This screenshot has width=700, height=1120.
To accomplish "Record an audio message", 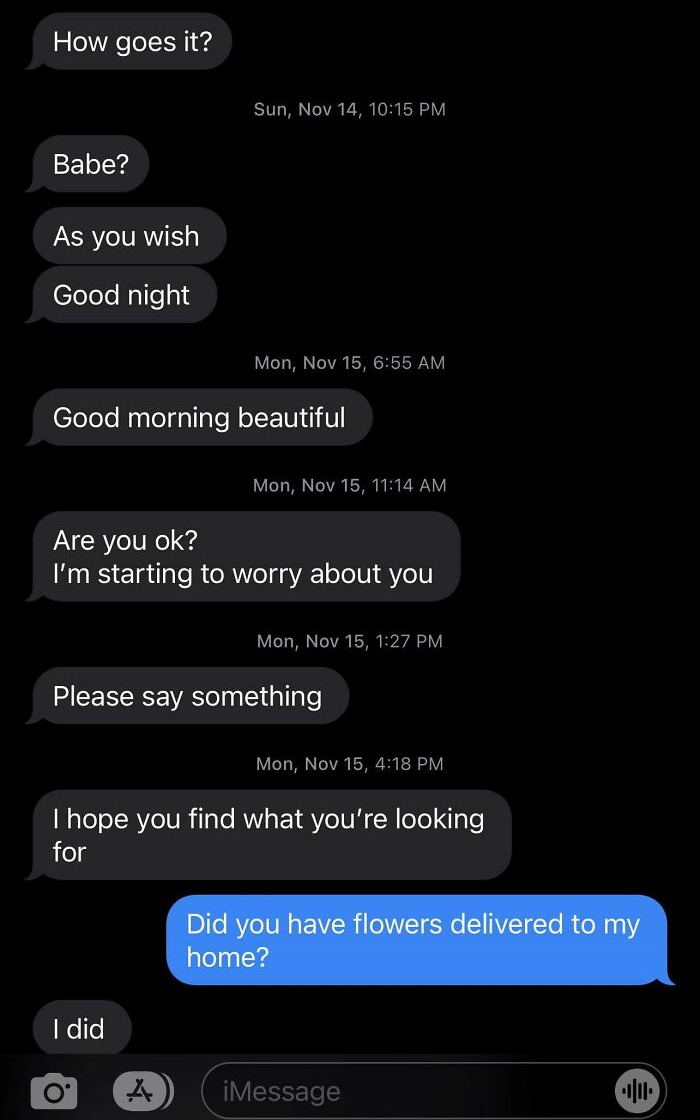I will pos(637,1090).
